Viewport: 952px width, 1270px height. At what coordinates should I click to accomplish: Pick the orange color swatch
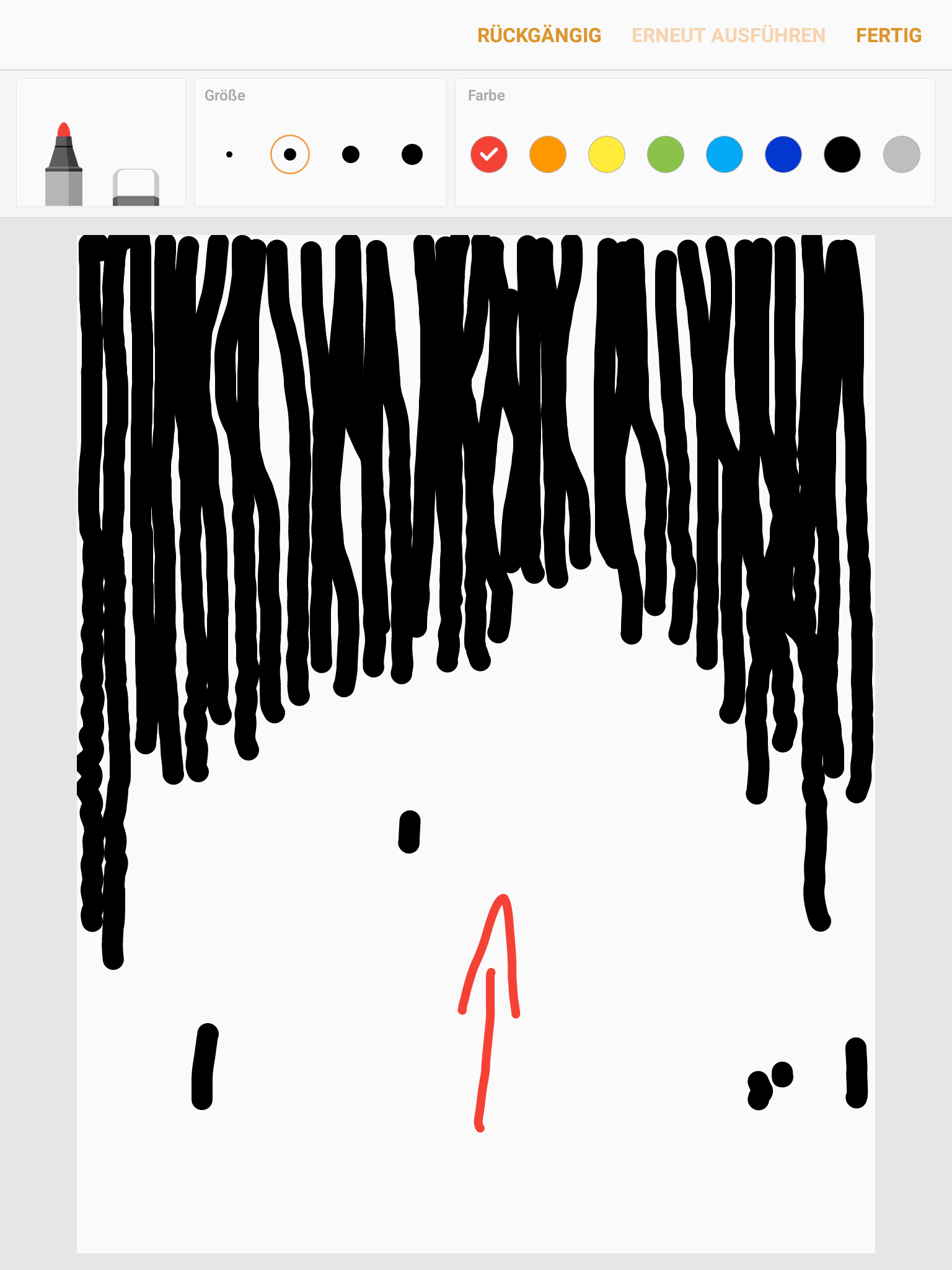click(x=548, y=154)
